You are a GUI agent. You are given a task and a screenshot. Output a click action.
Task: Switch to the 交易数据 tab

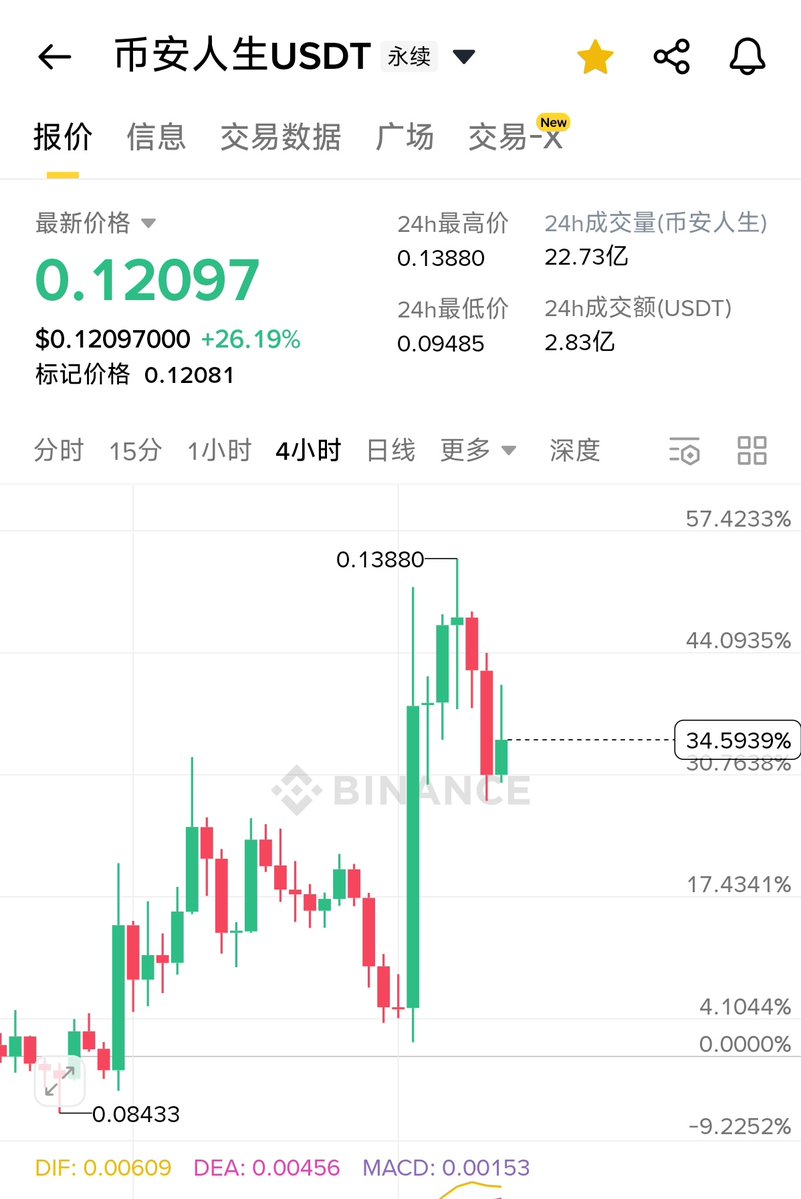click(280, 137)
